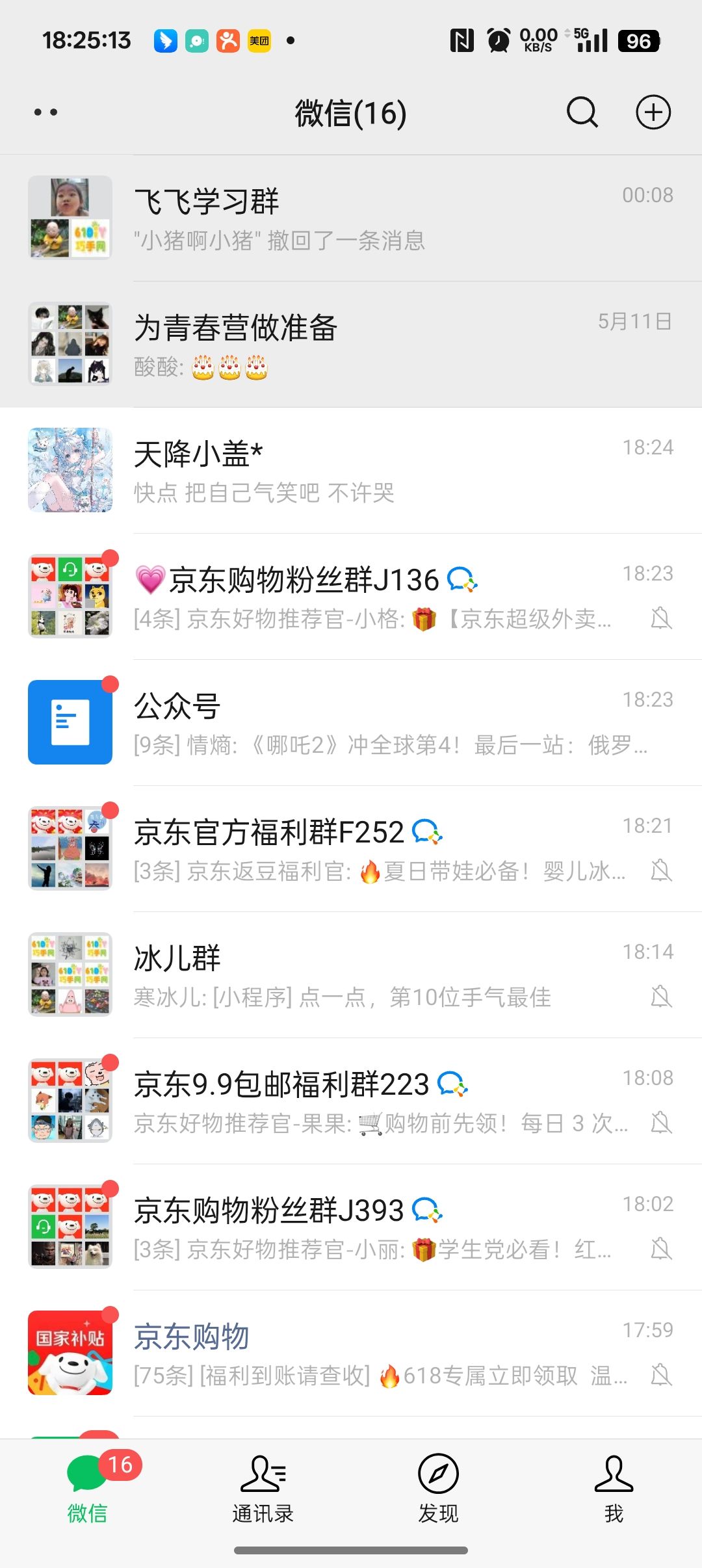Open the 为青春营做准备 chat
Viewport: 702px width, 1568px height.
tap(351, 344)
